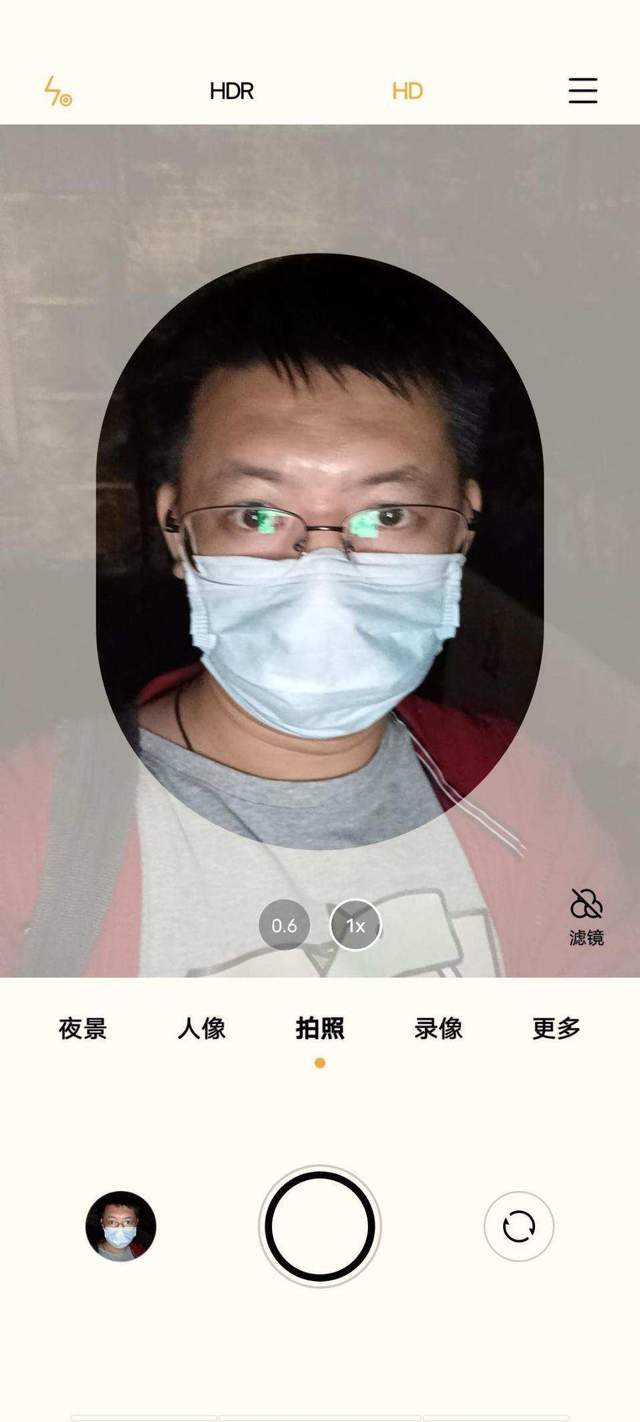Switch to 人像 portrait mode
The height and width of the screenshot is (1422, 640).
click(x=202, y=1028)
